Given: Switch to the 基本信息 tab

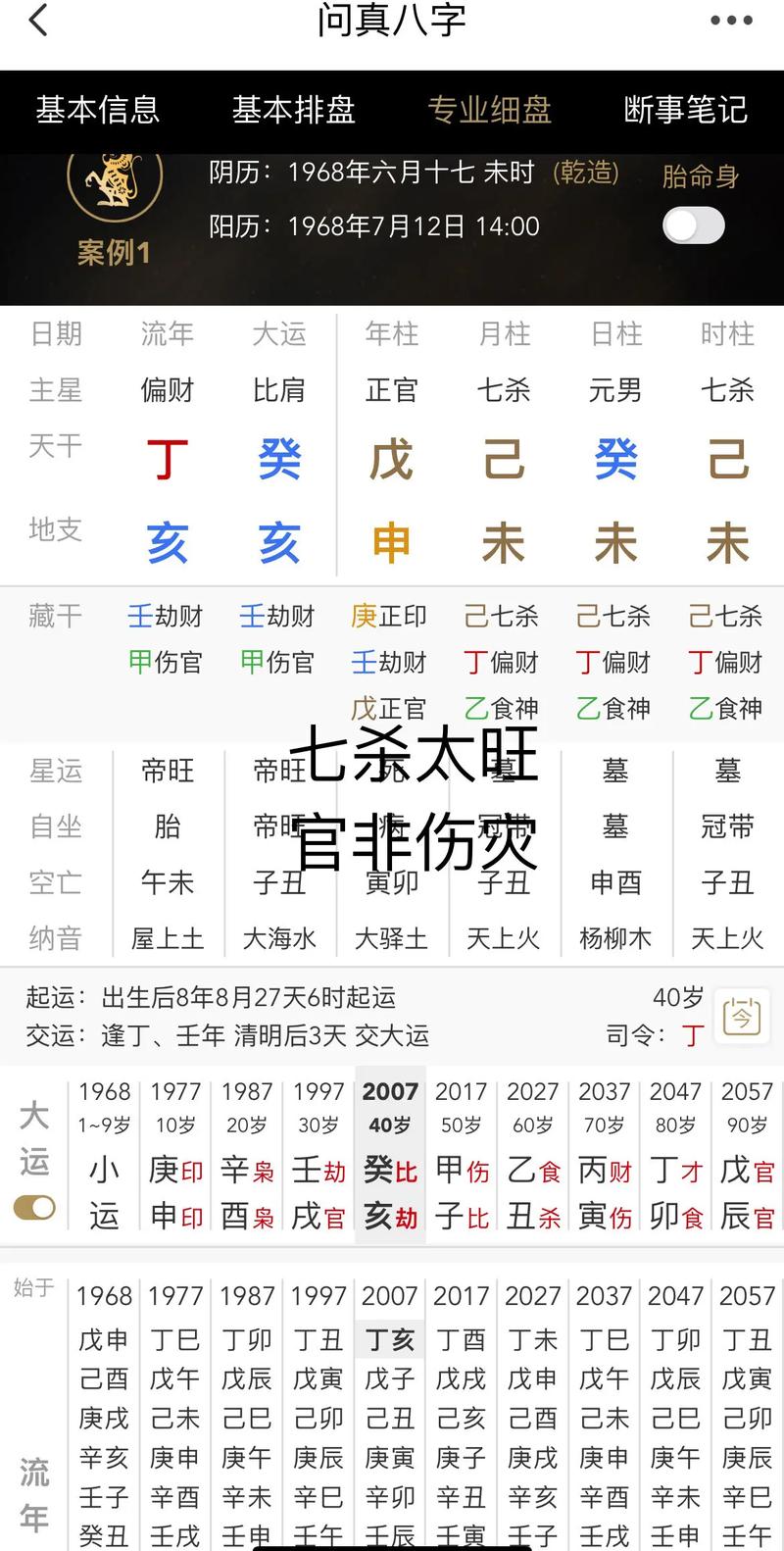Looking at the screenshot, I should (98, 110).
